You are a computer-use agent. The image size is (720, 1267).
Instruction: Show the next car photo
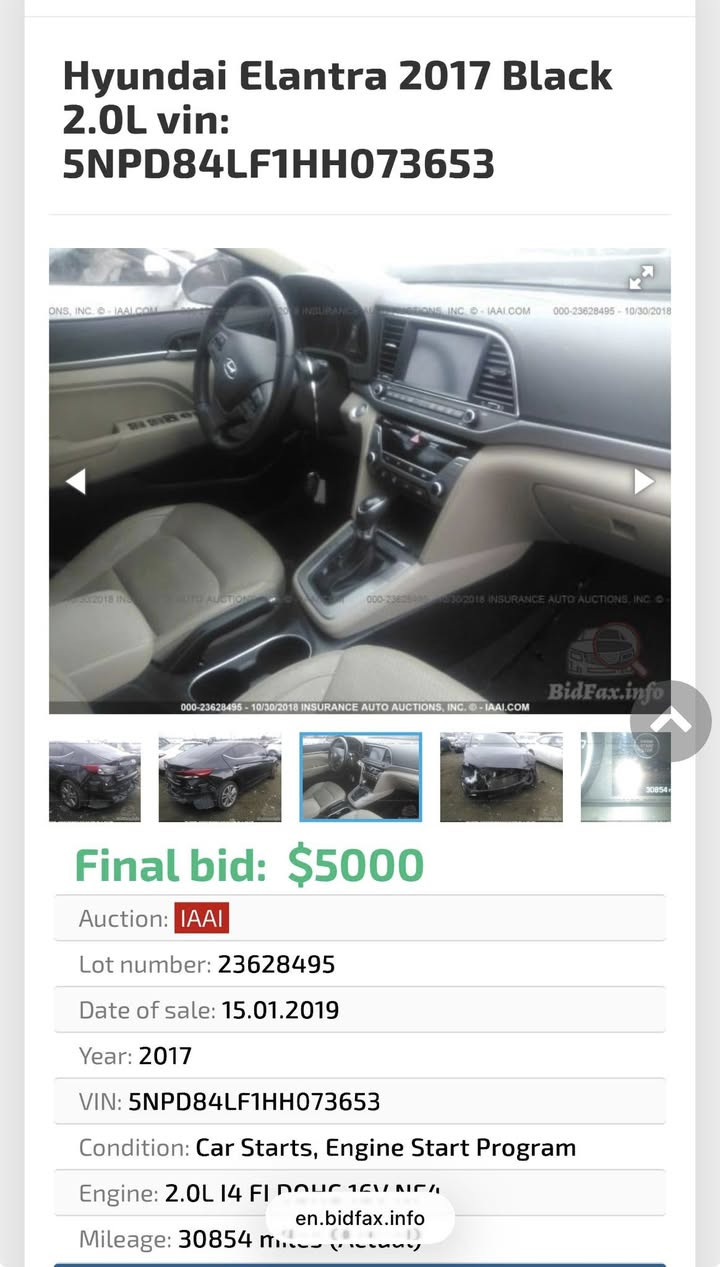(644, 482)
